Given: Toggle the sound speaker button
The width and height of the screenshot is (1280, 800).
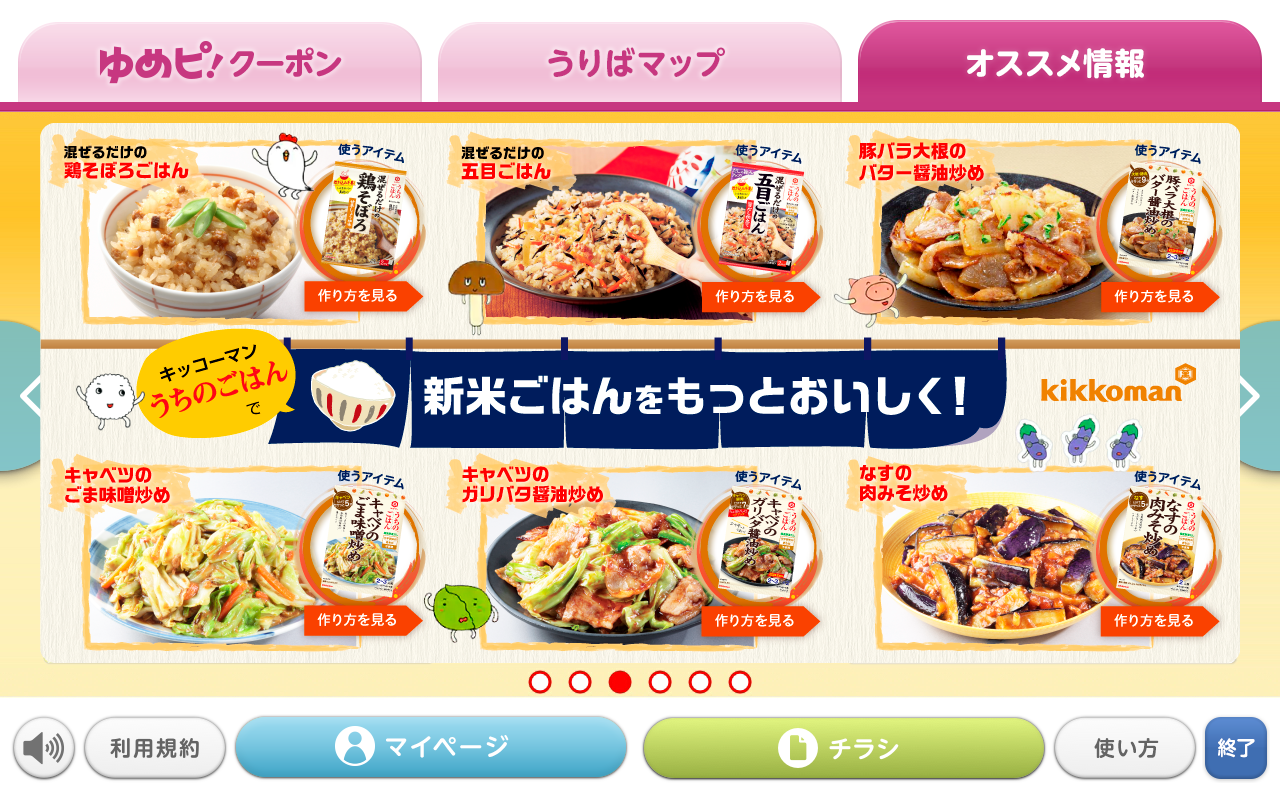Looking at the screenshot, I should [x=44, y=747].
